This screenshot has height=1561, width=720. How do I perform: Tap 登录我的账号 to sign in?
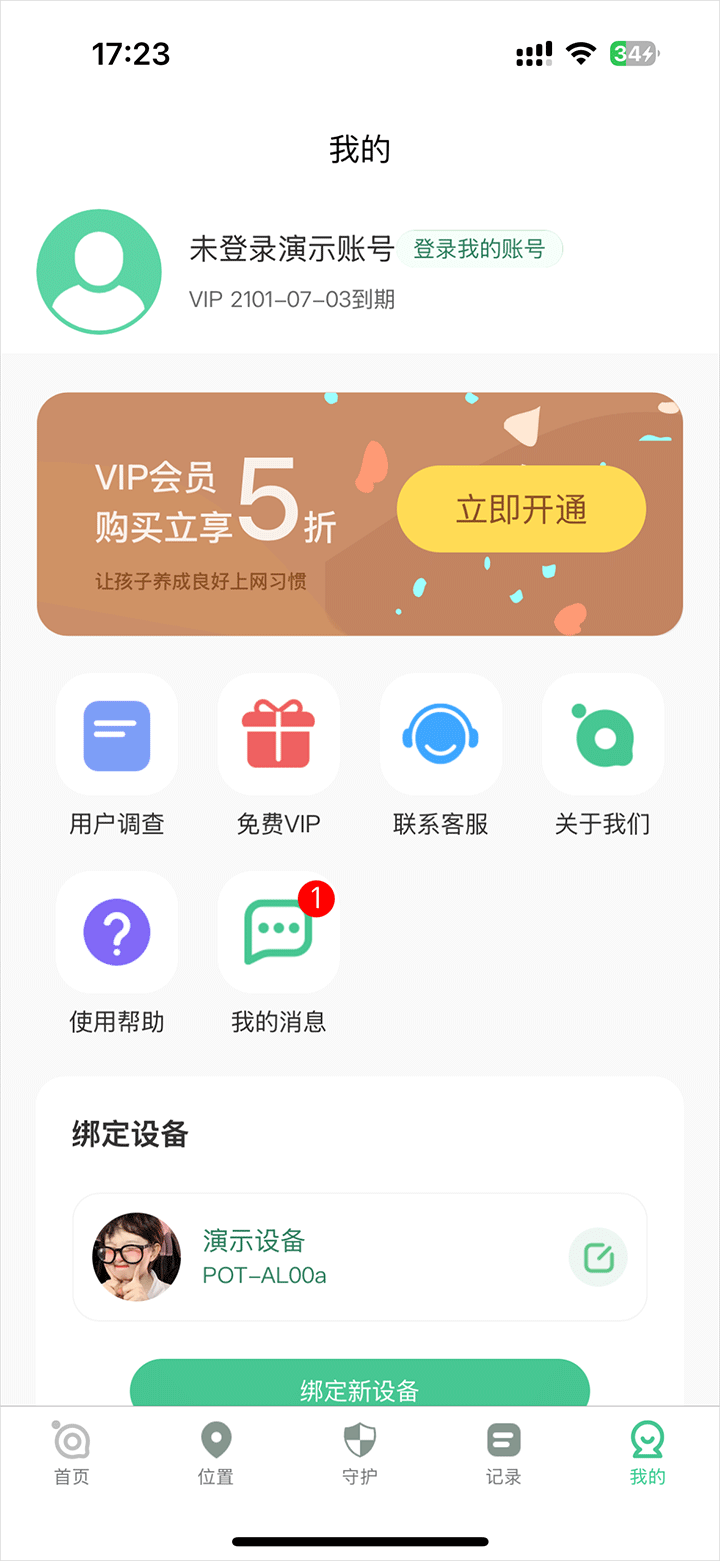tap(479, 249)
